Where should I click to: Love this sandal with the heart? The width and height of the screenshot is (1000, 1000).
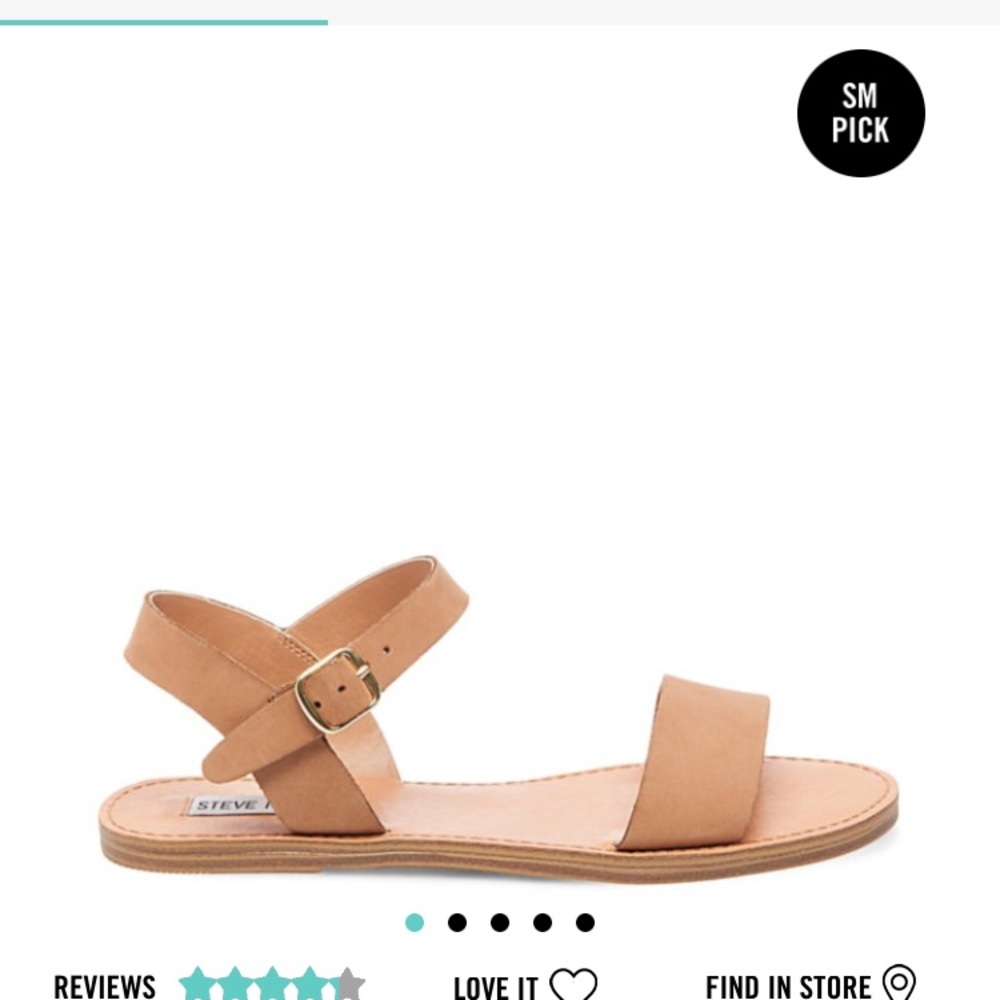(x=573, y=985)
